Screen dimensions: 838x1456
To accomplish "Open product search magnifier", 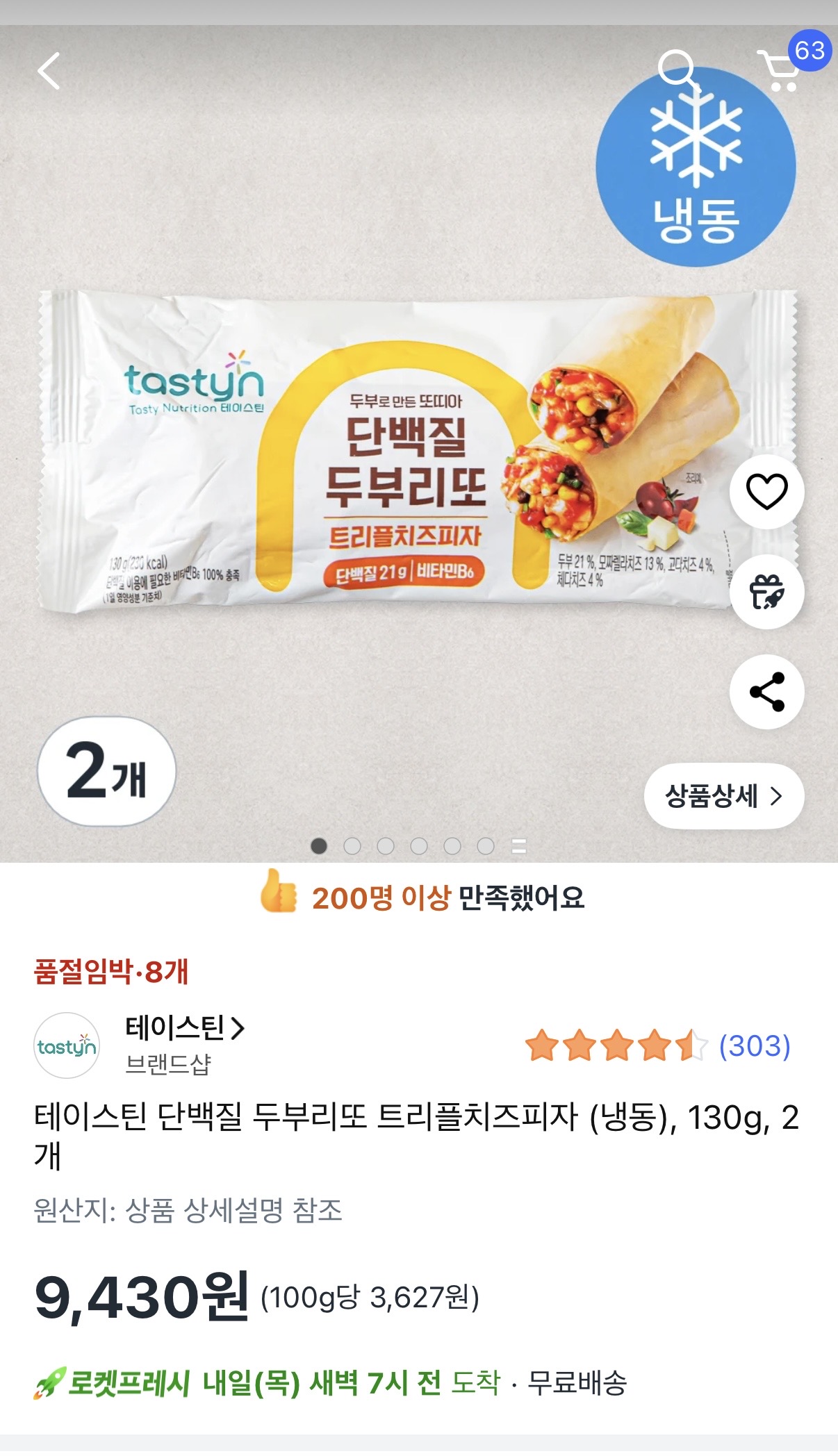I will coord(677,69).
